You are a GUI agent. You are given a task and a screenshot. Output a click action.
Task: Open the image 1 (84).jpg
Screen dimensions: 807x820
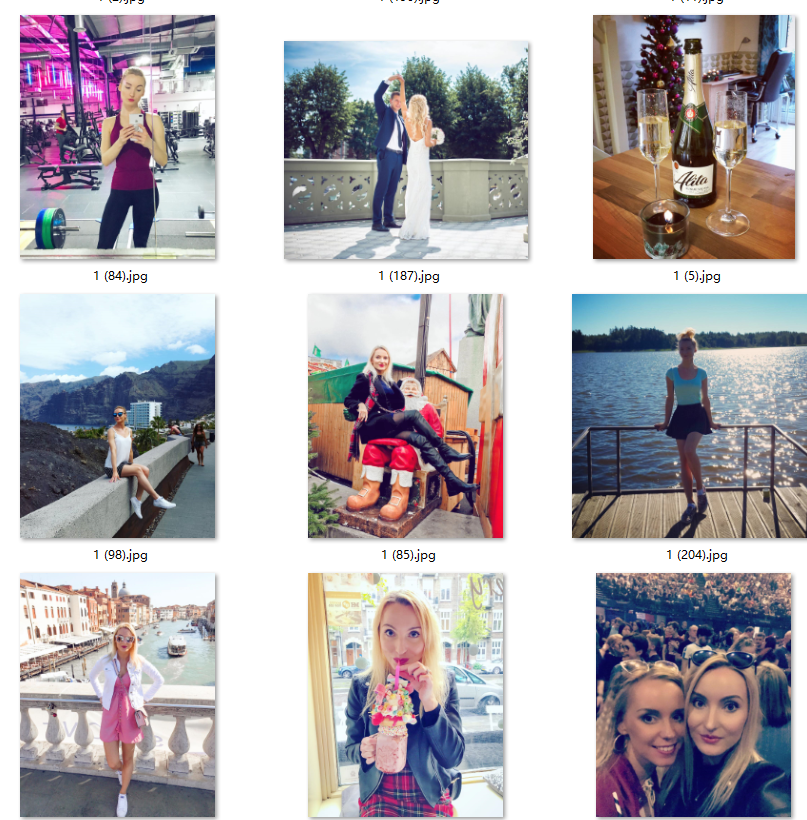point(118,137)
